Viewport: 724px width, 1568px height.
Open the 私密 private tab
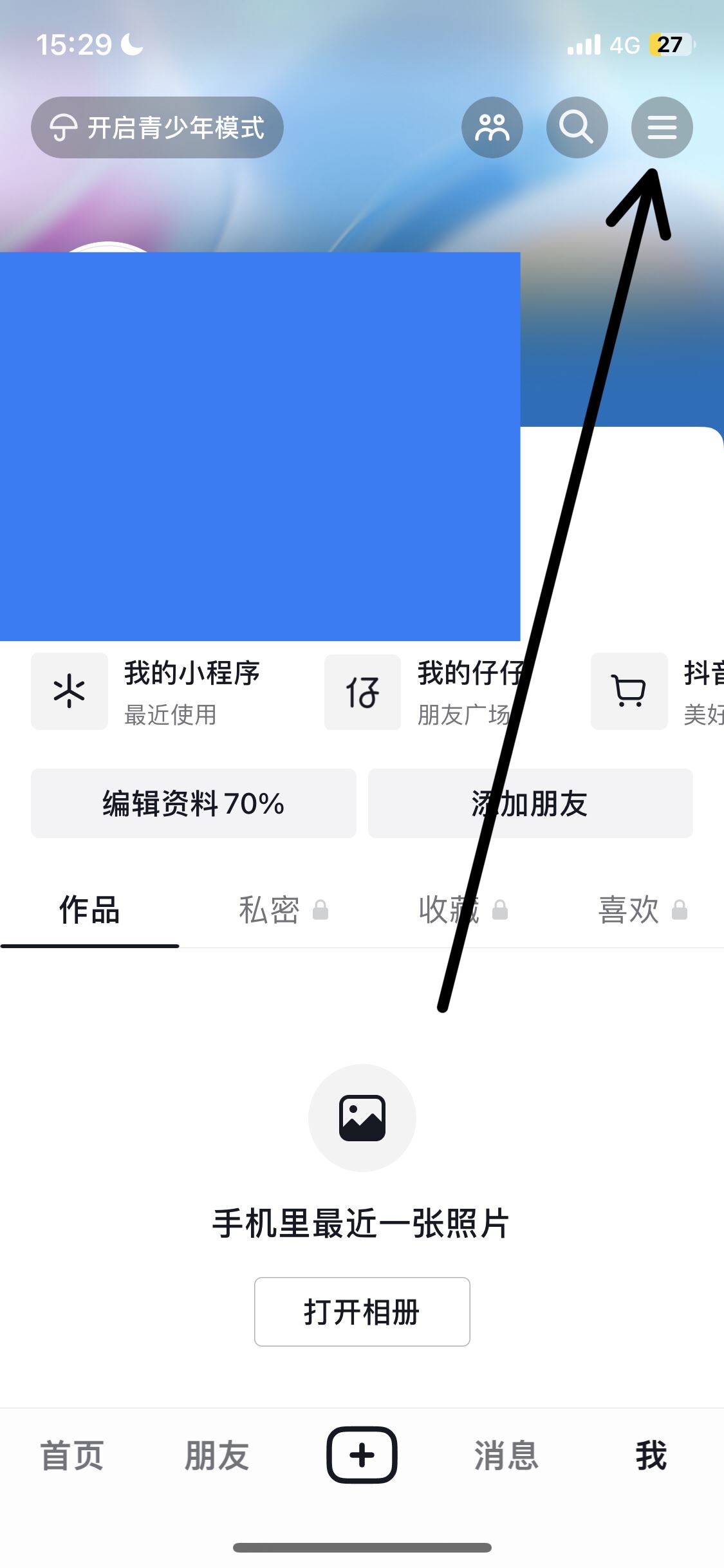point(270,910)
